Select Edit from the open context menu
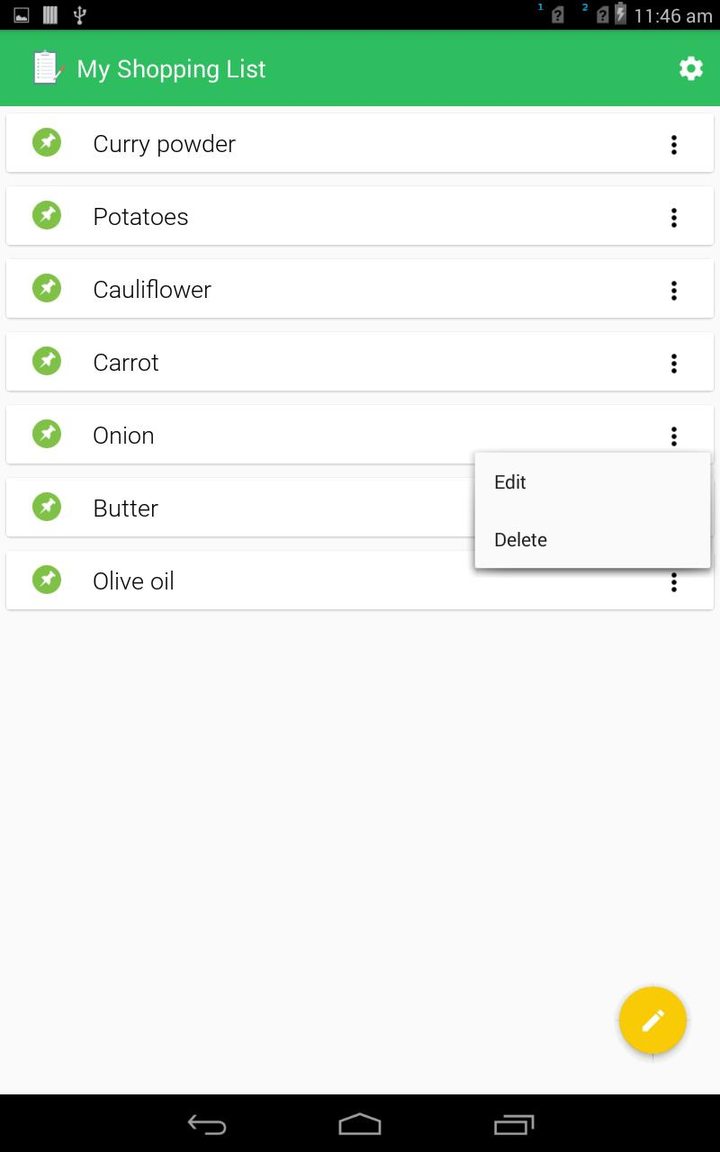720x1152 pixels. pos(510,482)
